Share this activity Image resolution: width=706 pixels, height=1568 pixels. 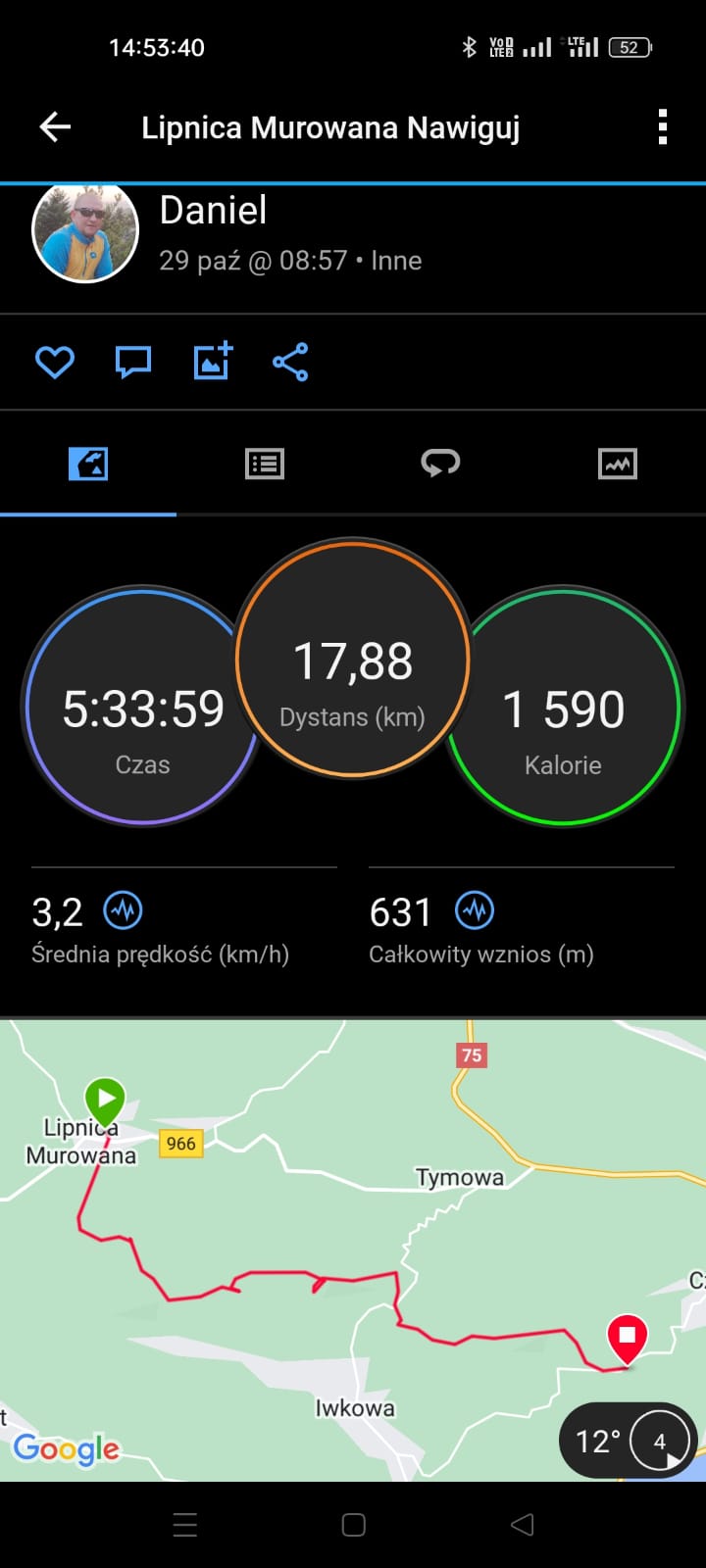[290, 363]
